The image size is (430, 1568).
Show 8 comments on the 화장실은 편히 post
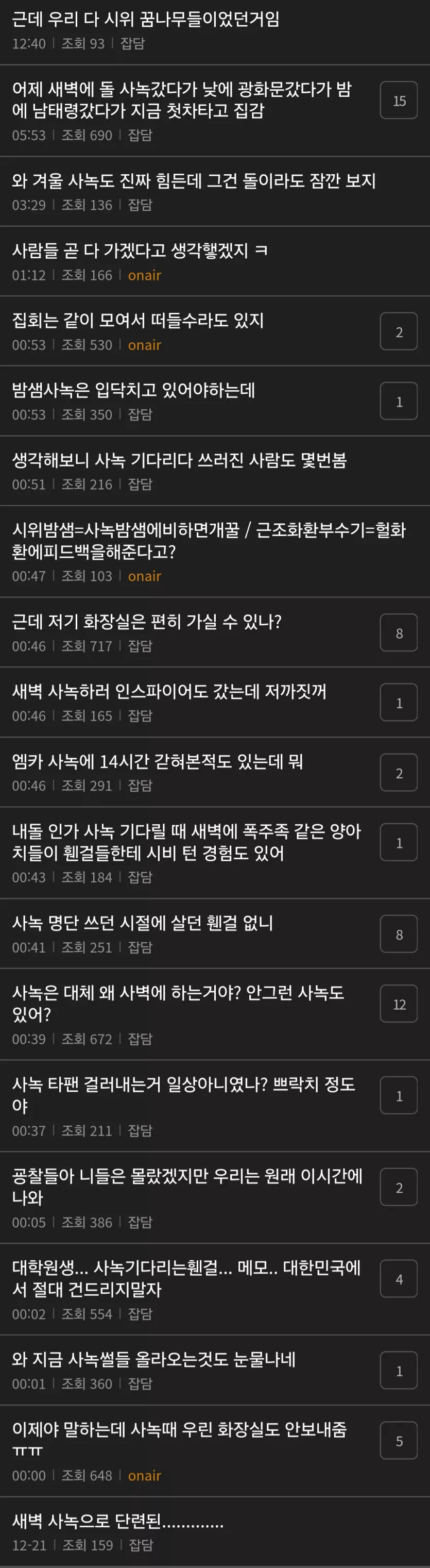click(399, 633)
